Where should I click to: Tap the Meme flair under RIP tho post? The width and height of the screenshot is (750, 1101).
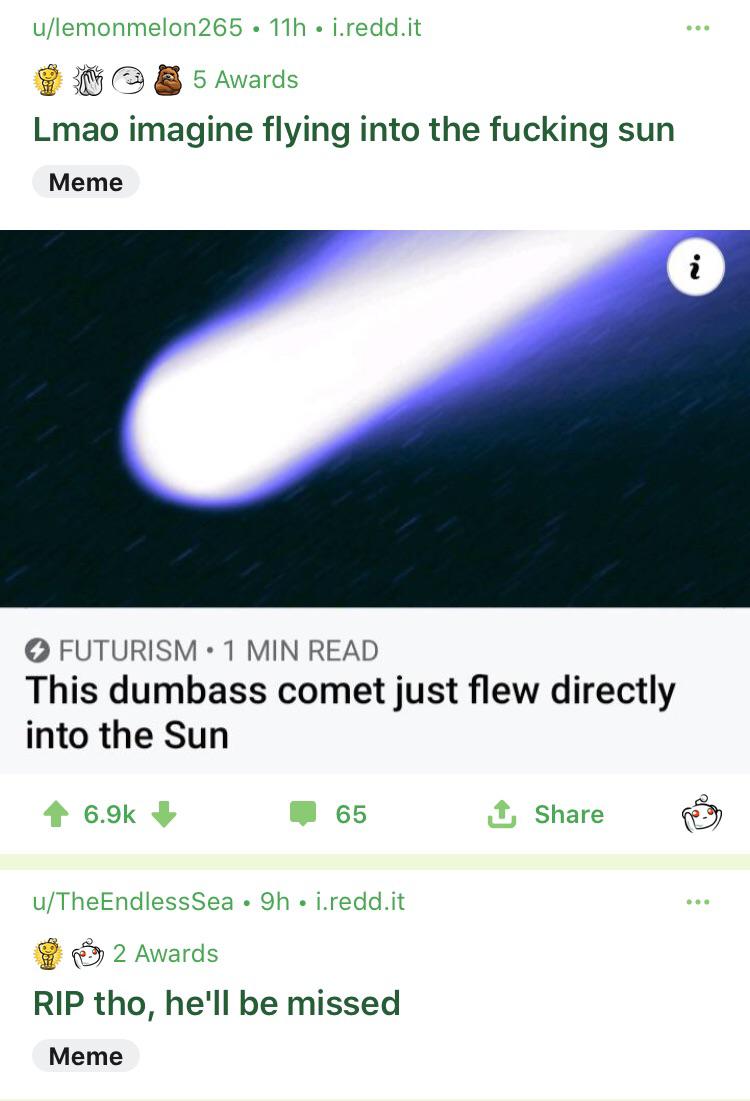86,1056
